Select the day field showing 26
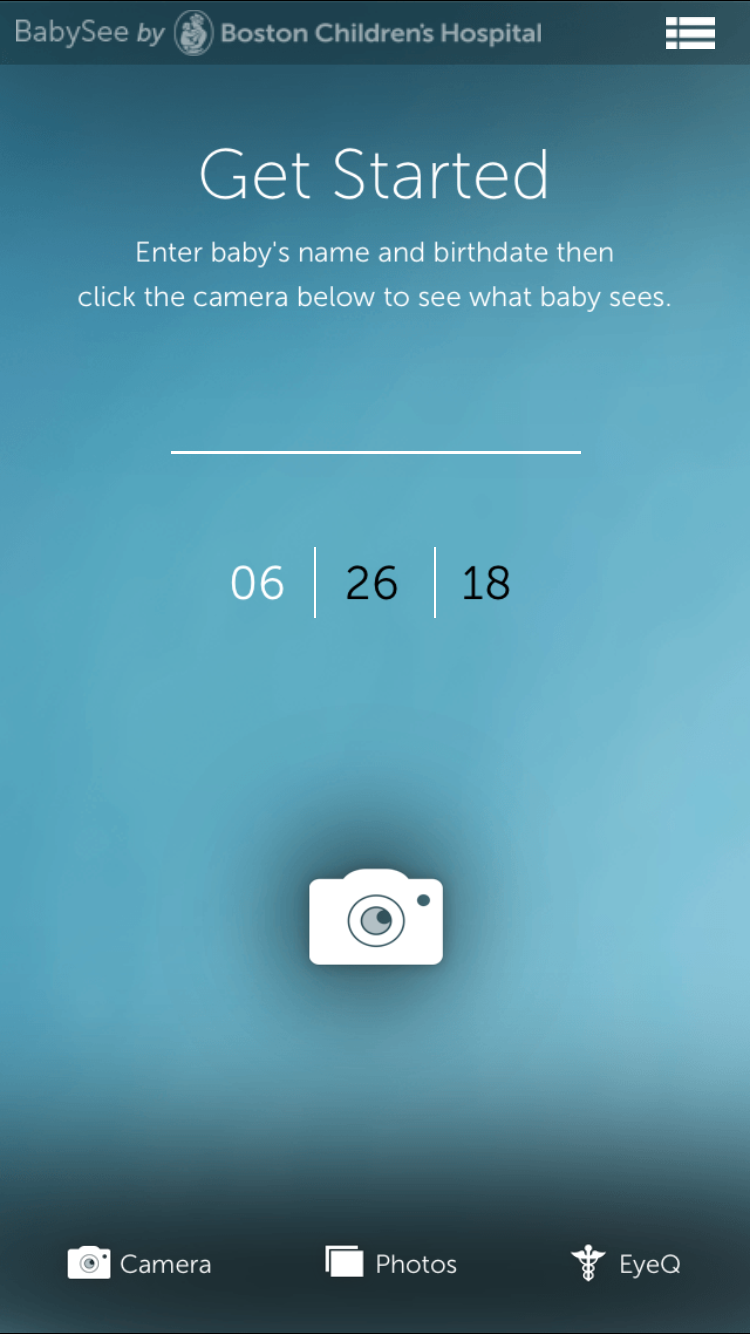750x1334 pixels. point(372,583)
